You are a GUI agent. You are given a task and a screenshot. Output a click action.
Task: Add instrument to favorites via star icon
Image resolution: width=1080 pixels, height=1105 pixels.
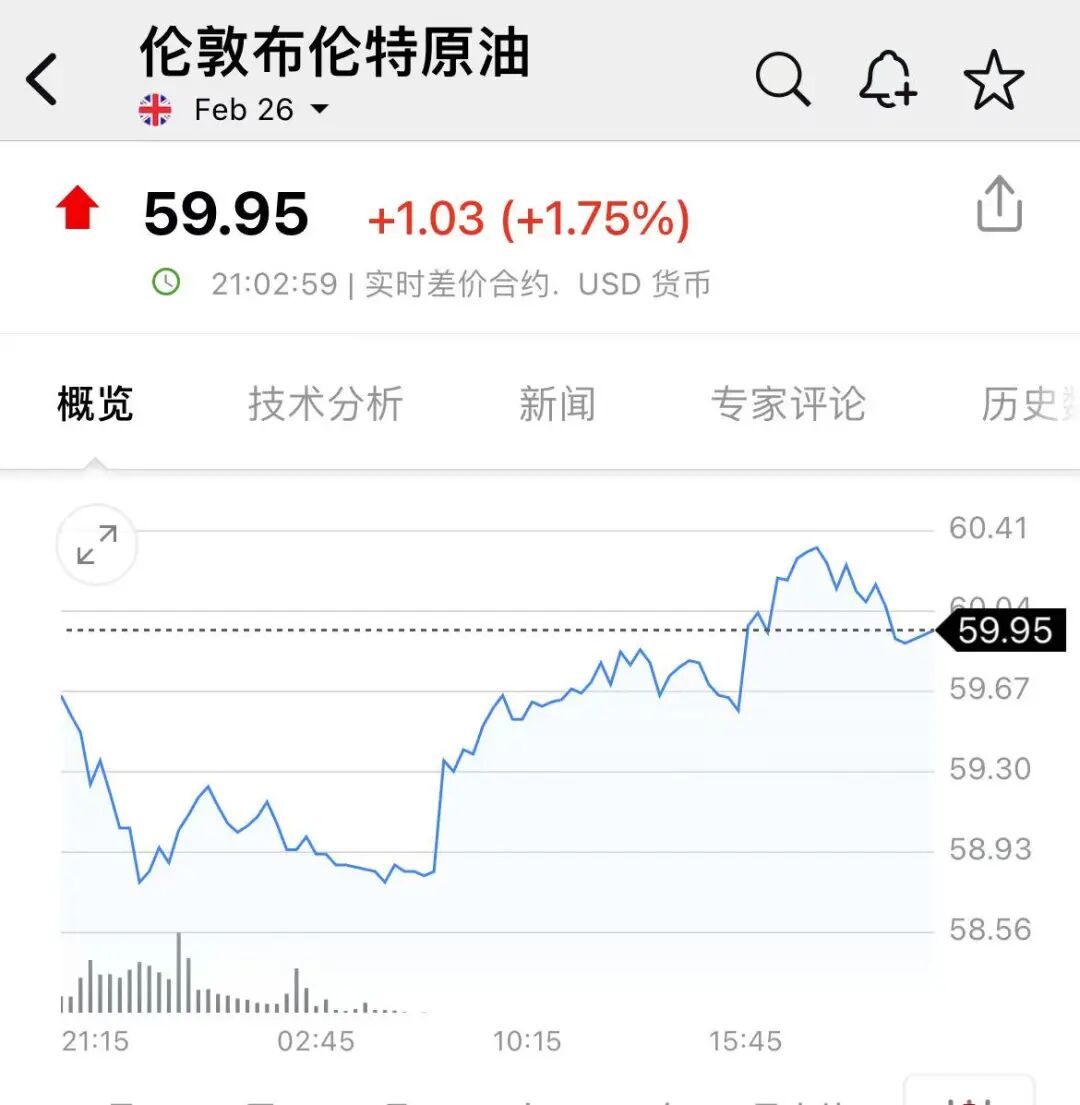[x=995, y=78]
